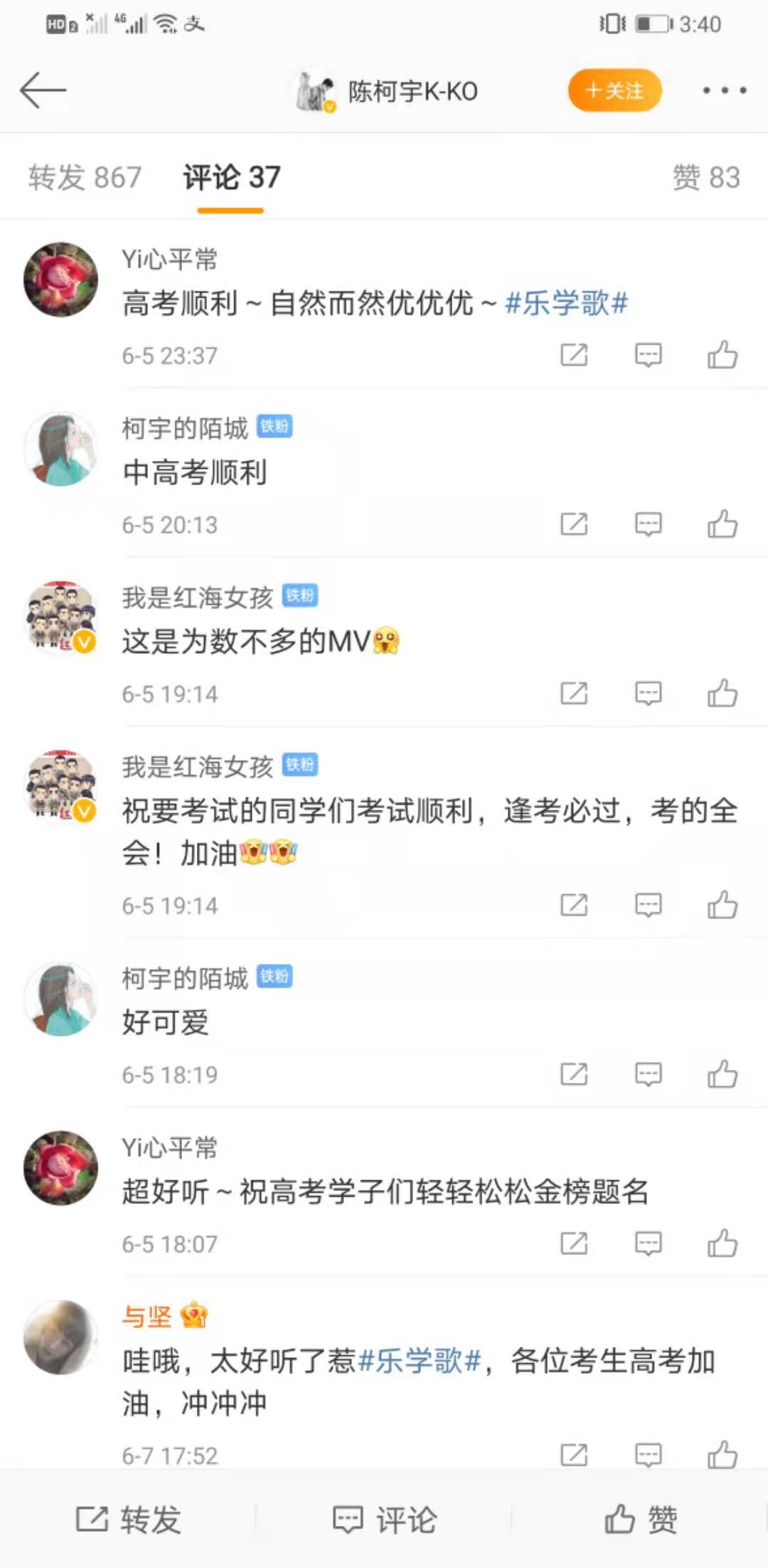Switch to the 赞 83 tab
Screen dimensions: 768x1568
(706, 177)
